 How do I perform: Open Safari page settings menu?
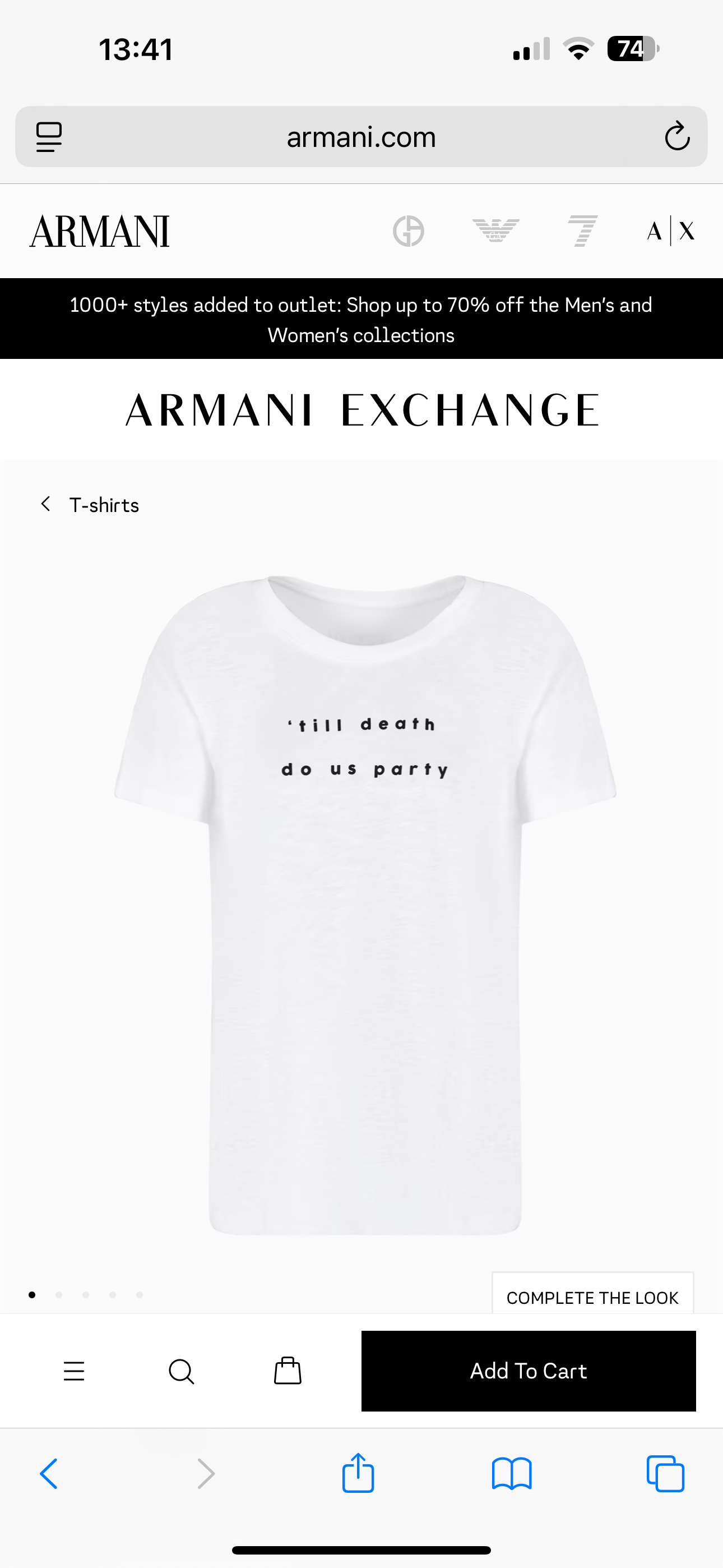click(x=49, y=136)
